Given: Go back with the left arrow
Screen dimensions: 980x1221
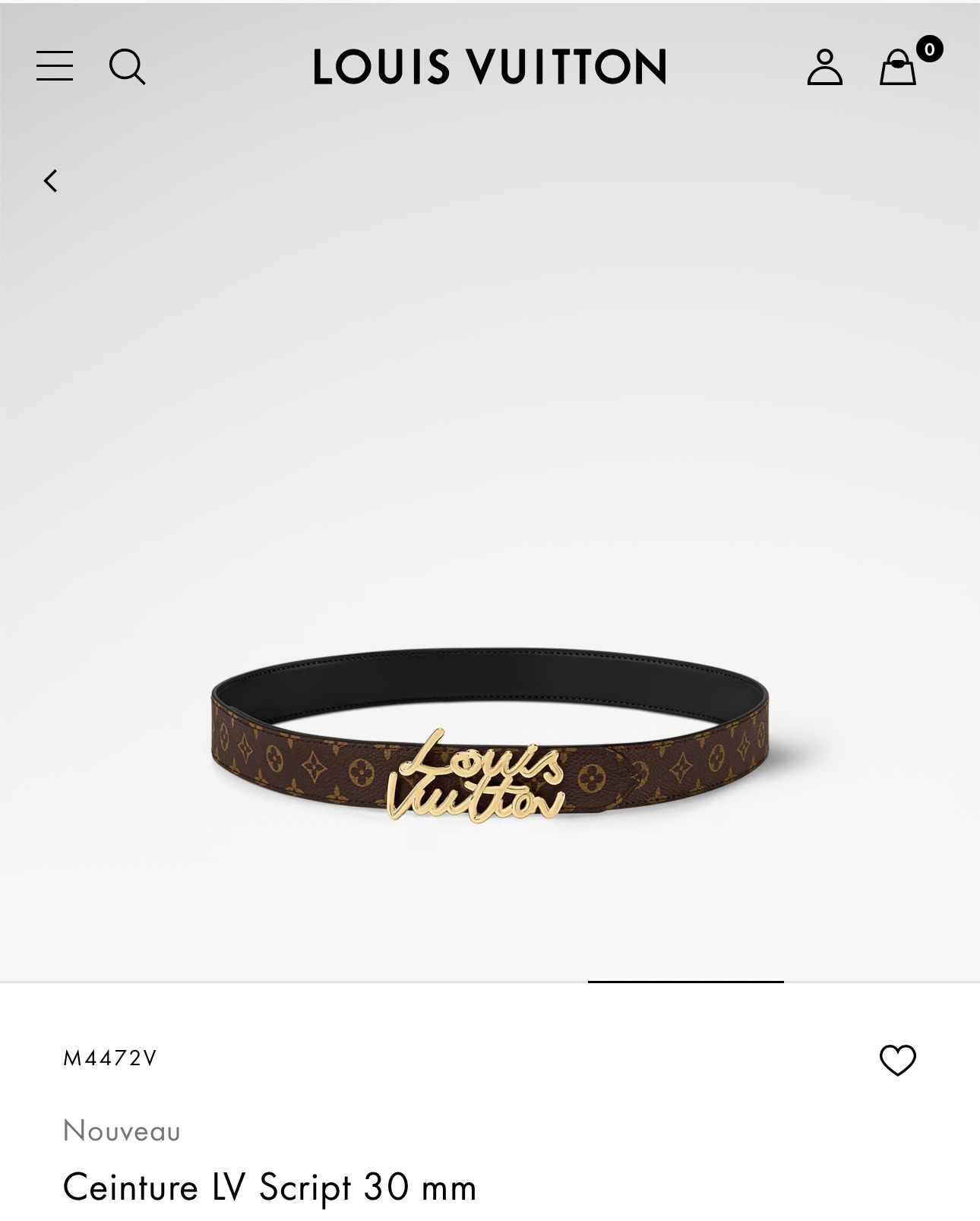Looking at the screenshot, I should [x=51, y=181].
